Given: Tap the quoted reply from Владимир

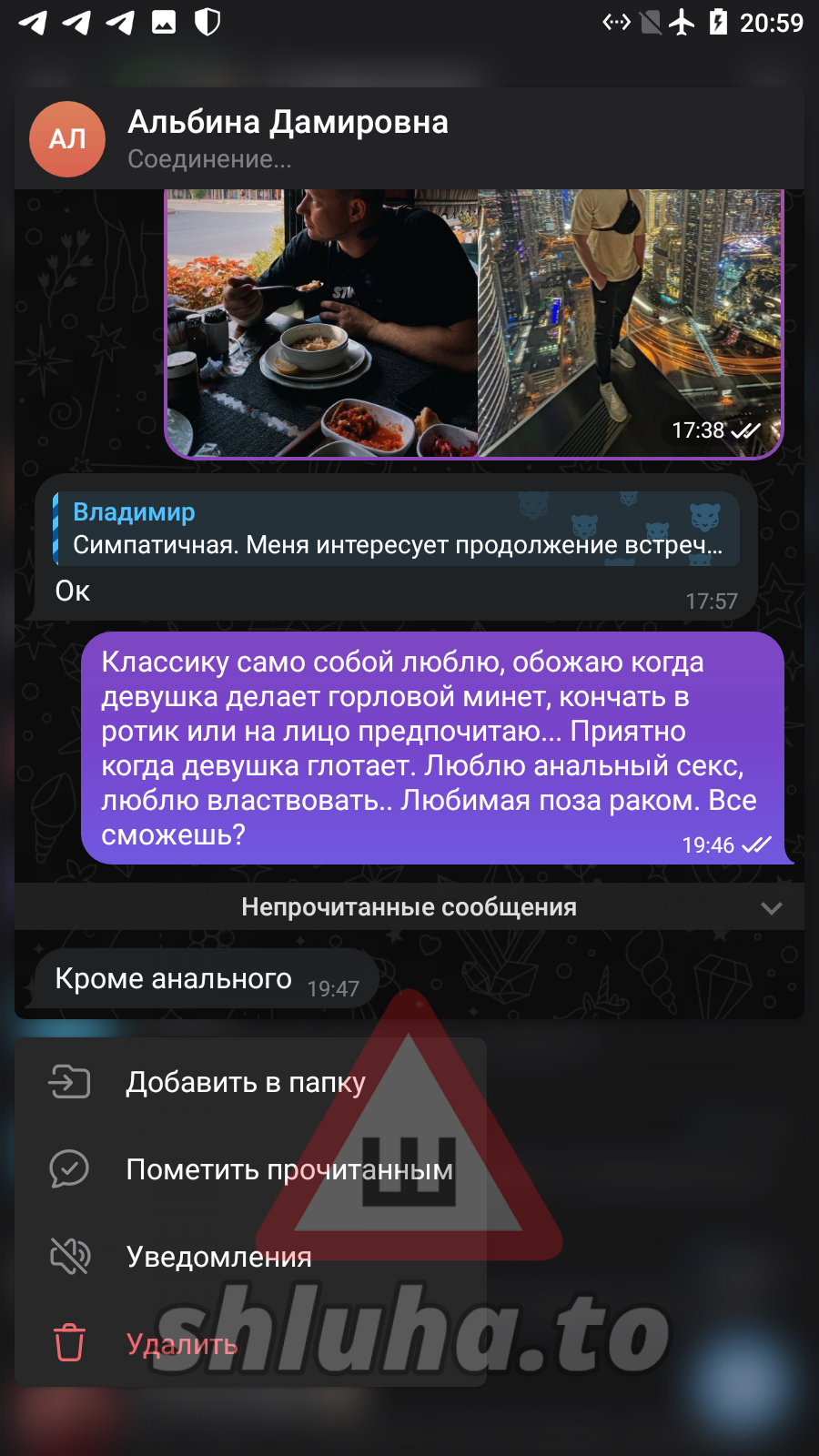Looking at the screenshot, I should coord(396,530).
